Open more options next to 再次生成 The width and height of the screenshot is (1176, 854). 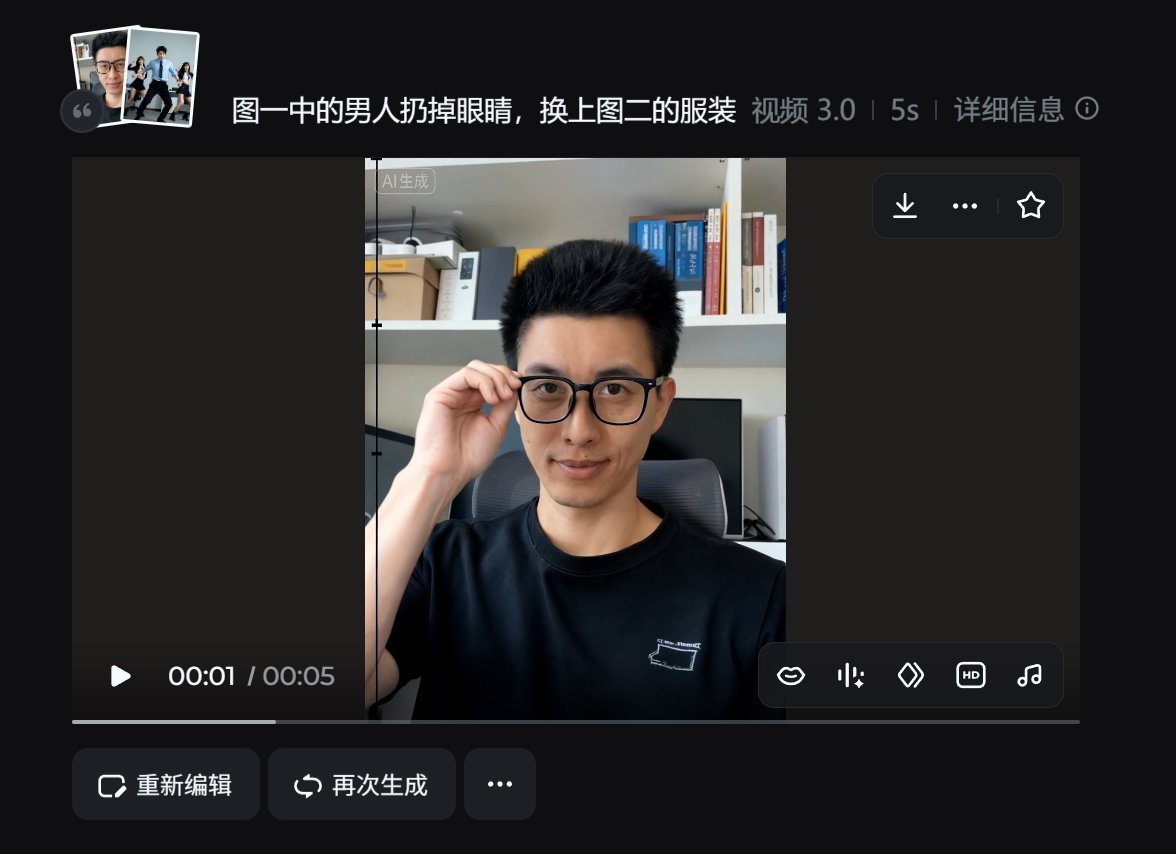pos(499,785)
